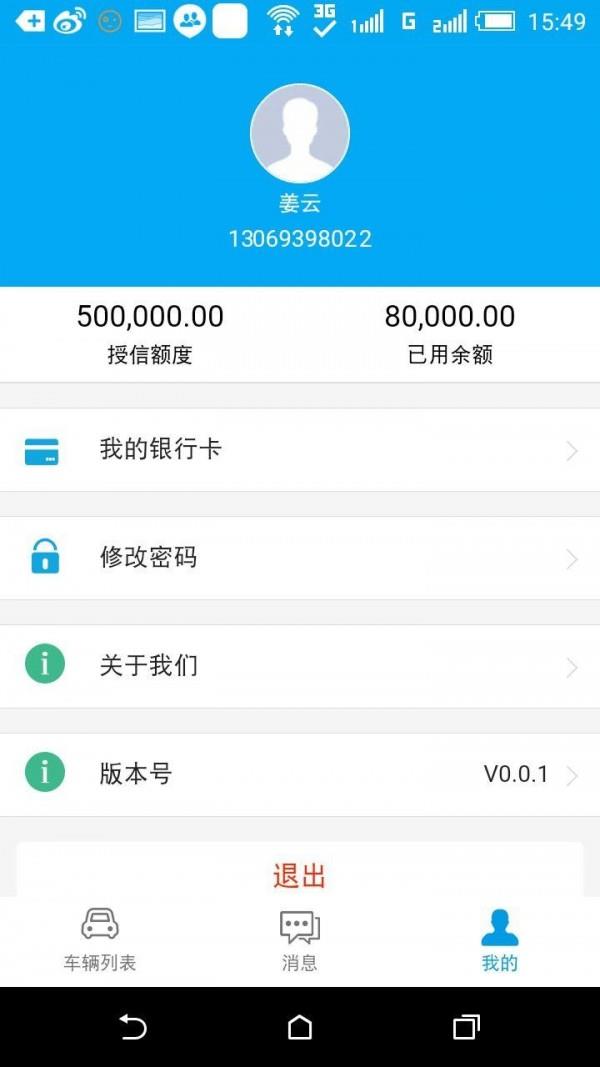Open 关于我们 page
This screenshot has height=1067, width=600.
(x=300, y=666)
